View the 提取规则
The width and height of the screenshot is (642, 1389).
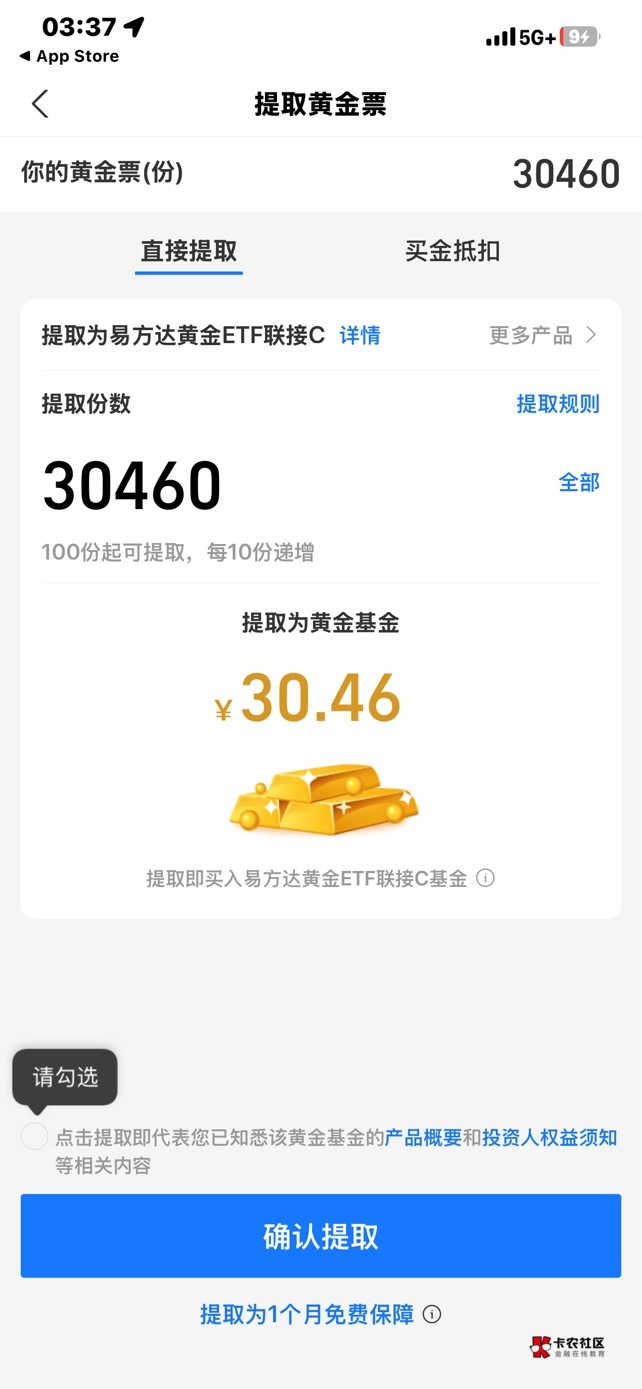pos(558,404)
